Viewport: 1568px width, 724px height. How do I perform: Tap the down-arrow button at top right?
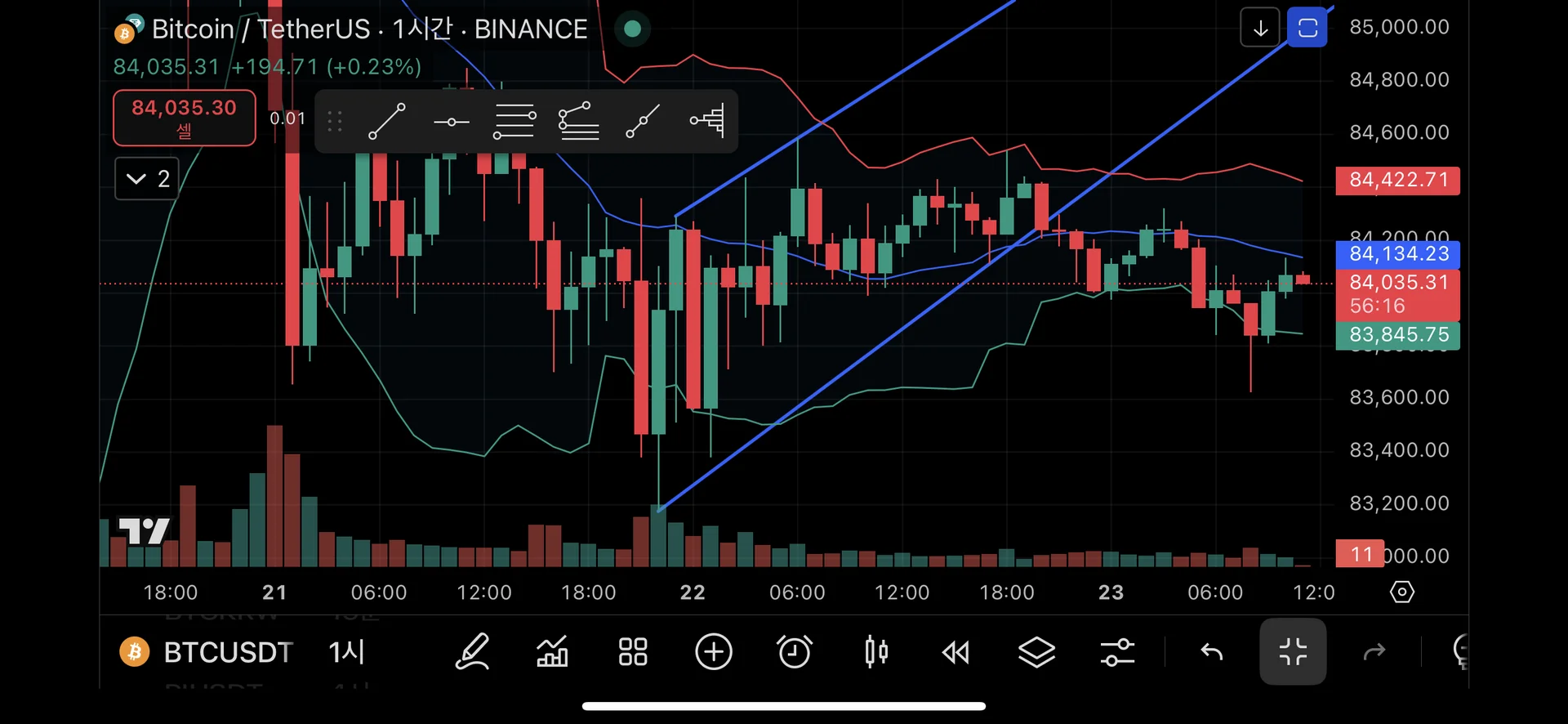(1260, 28)
